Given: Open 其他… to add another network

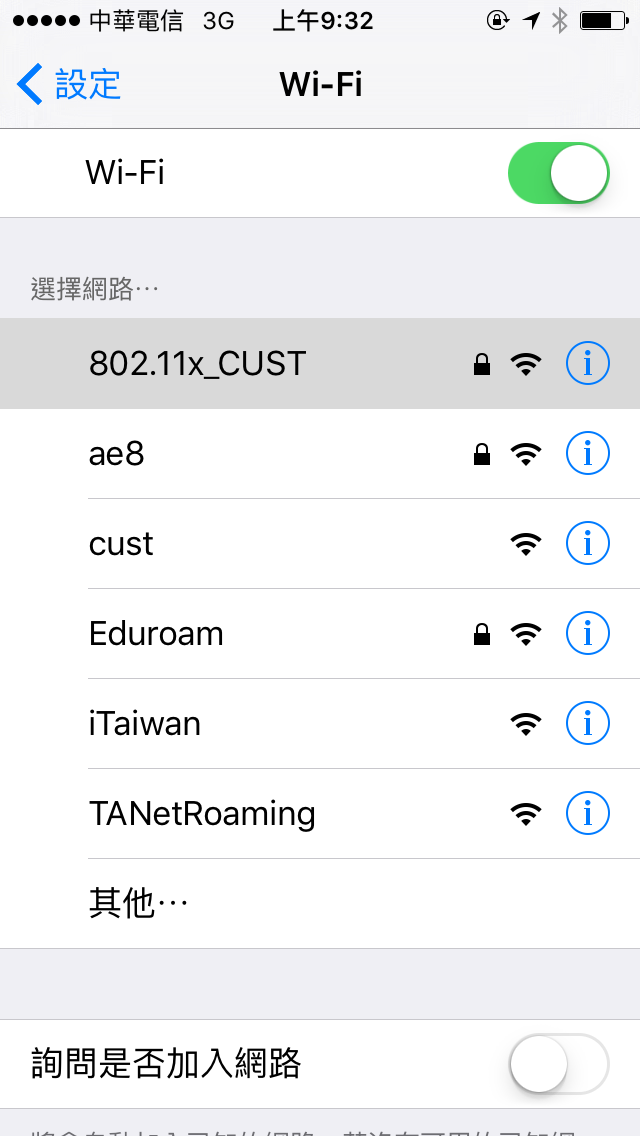Looking at the screenshot, I should click(x=320, y=903).
